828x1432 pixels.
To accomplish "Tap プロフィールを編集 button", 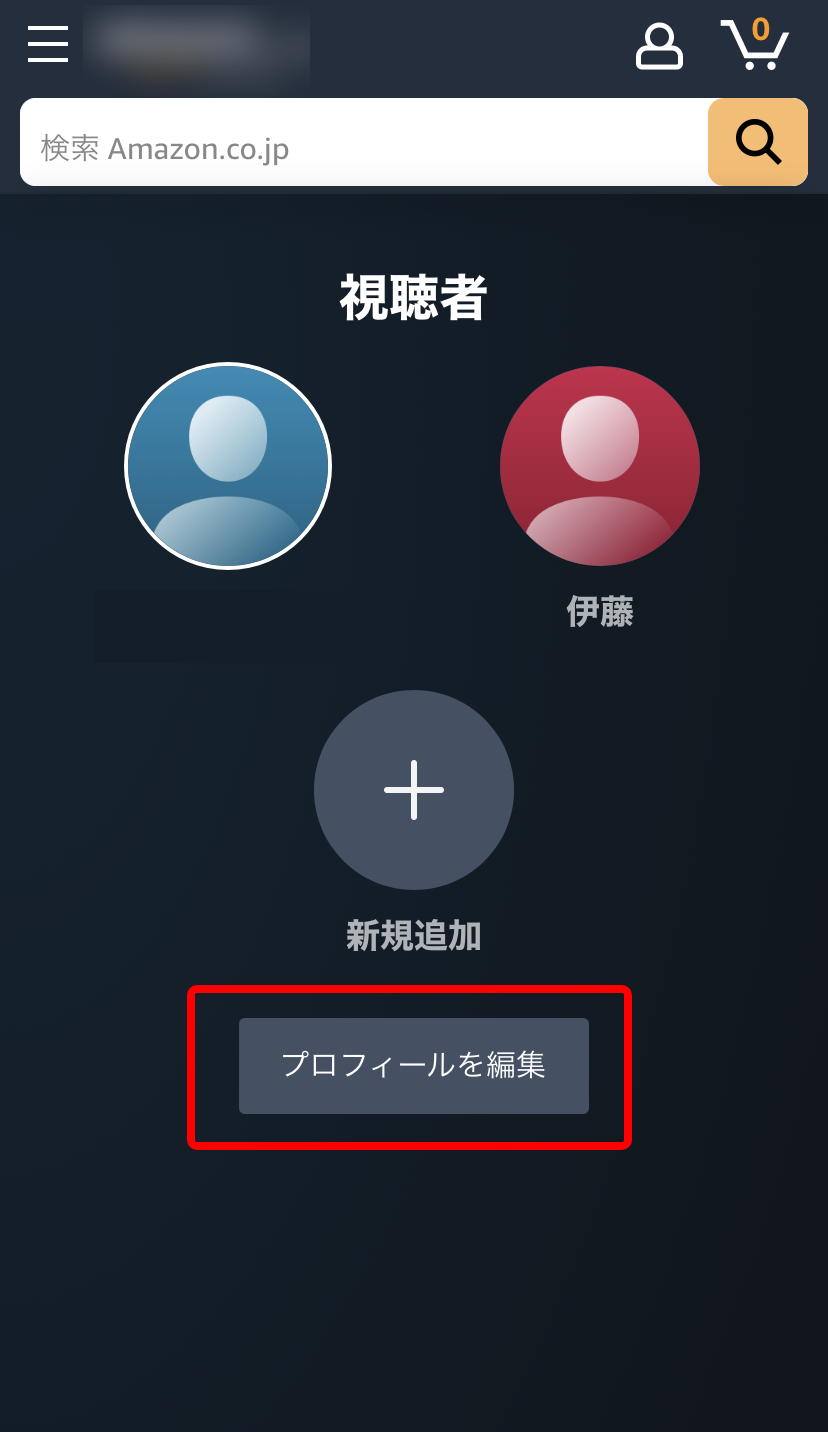I will point(414,1066).
